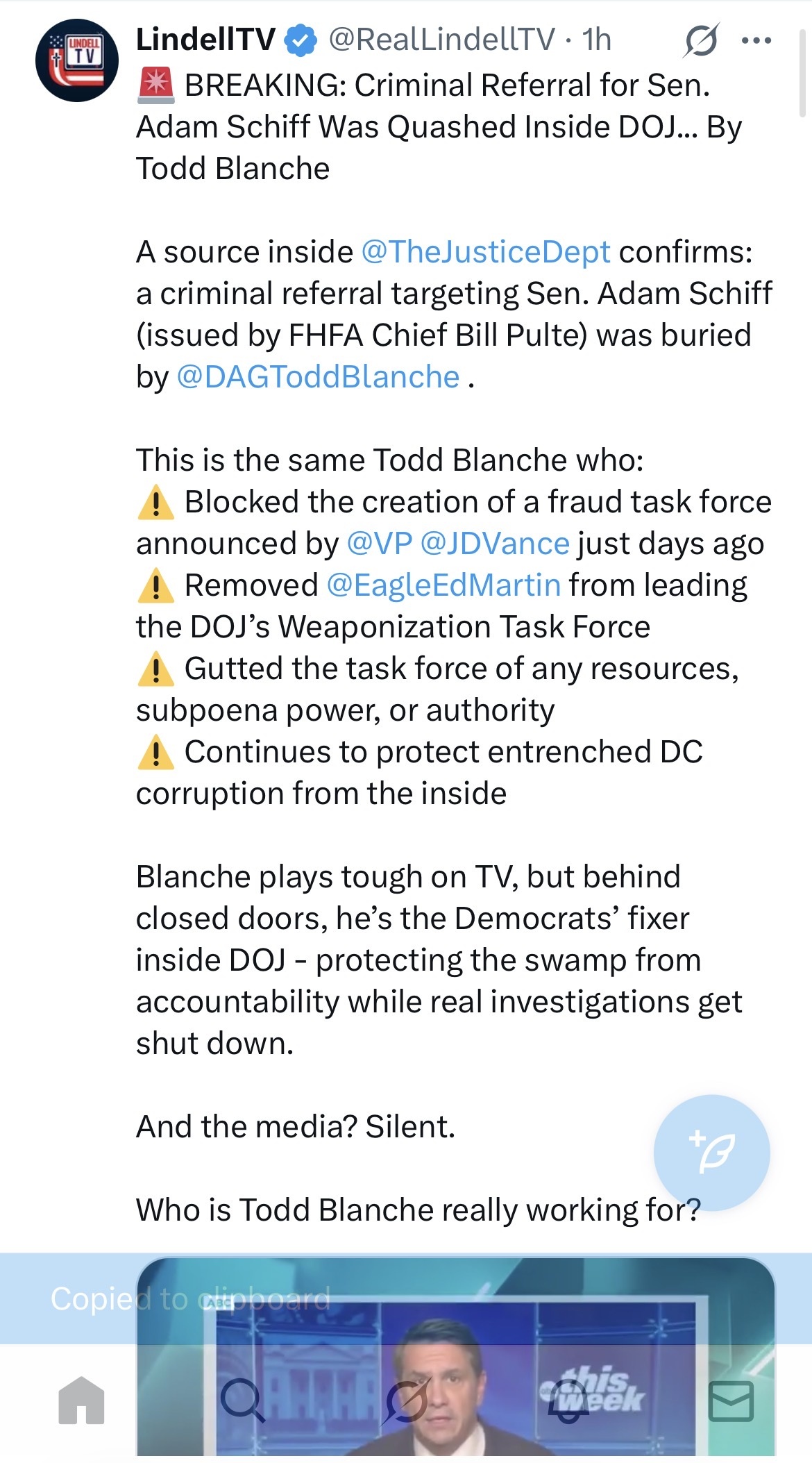Open the @TheJusticeDept mention
Image resolution: width=812 pixels, height=1463 pixels.
pyautogui.click(x=485, y=252)
